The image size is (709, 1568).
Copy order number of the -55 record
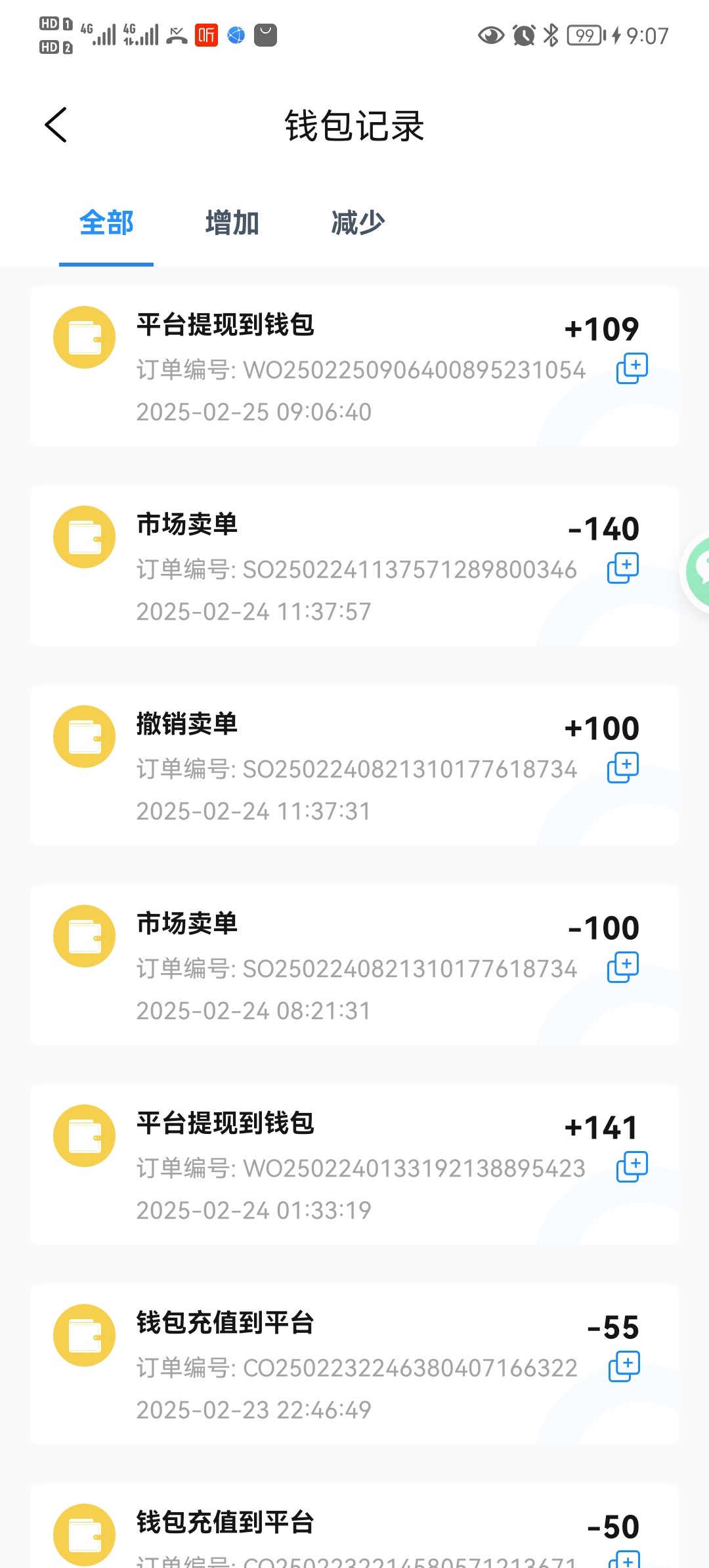click(624, 1366)
